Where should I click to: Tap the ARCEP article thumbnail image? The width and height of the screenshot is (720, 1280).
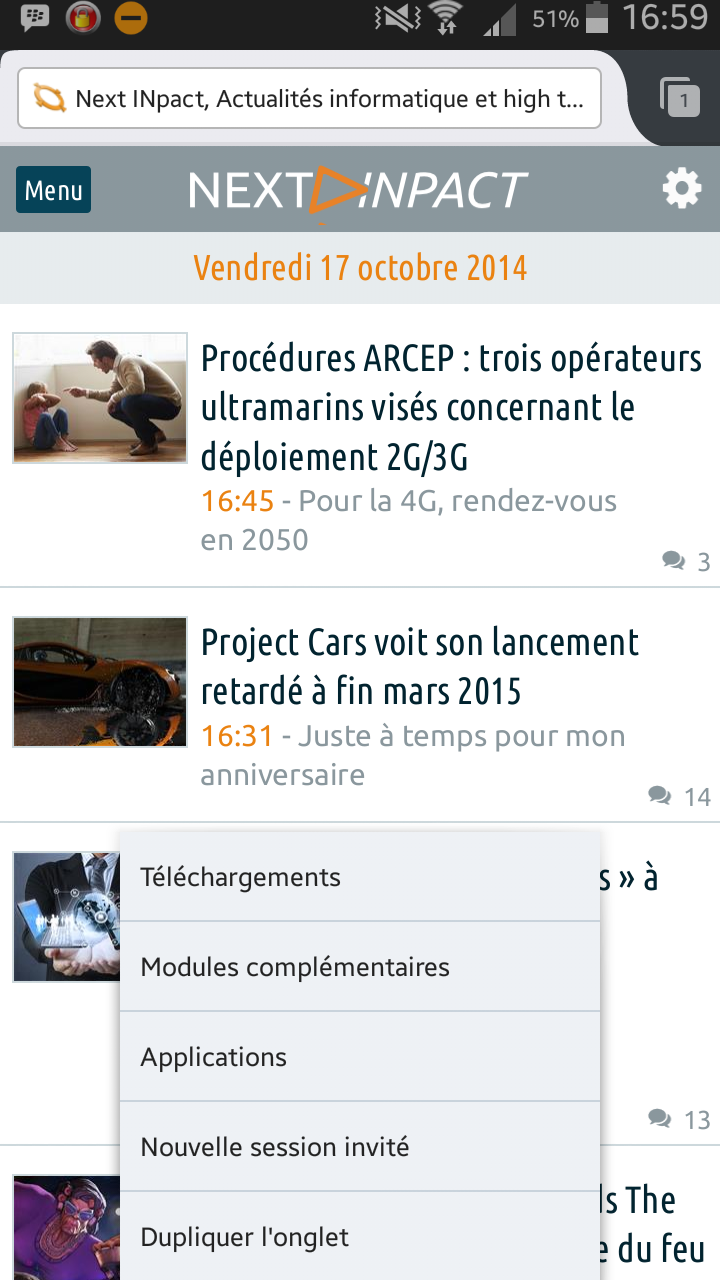coord(100,397)
